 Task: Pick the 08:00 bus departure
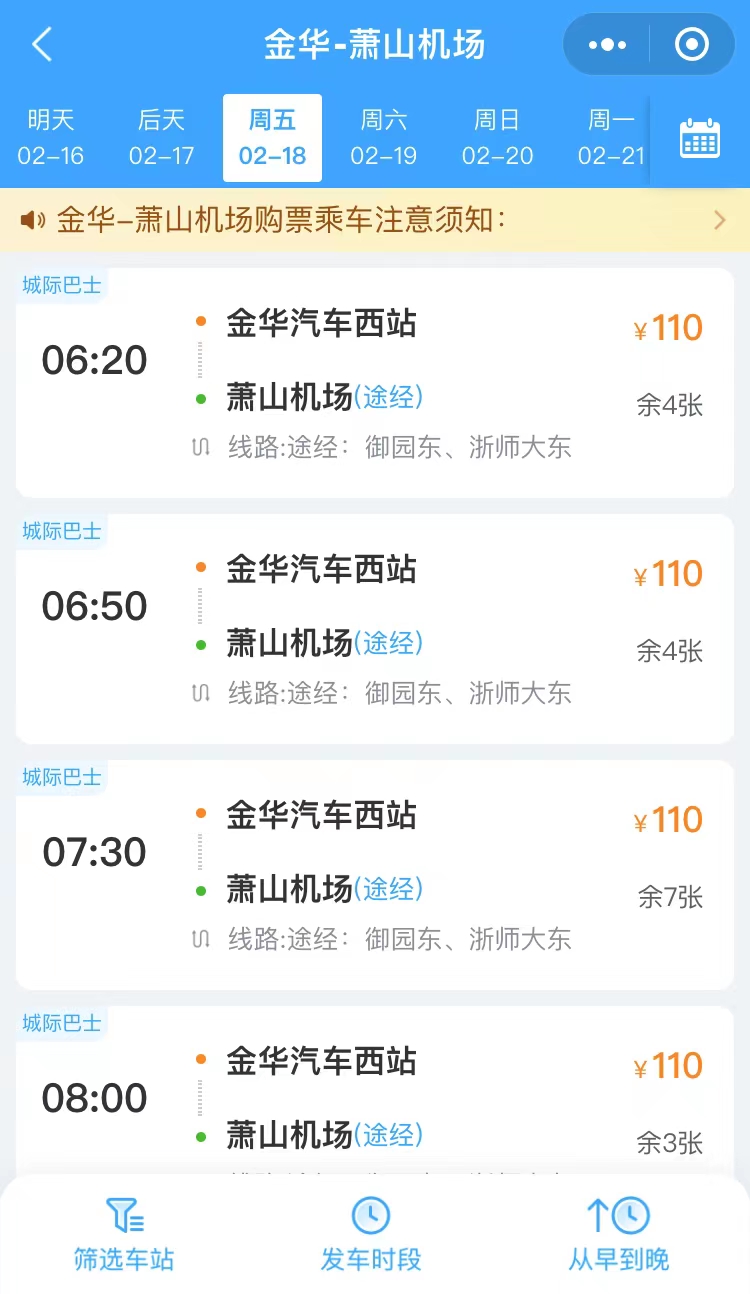point(375,1090)
